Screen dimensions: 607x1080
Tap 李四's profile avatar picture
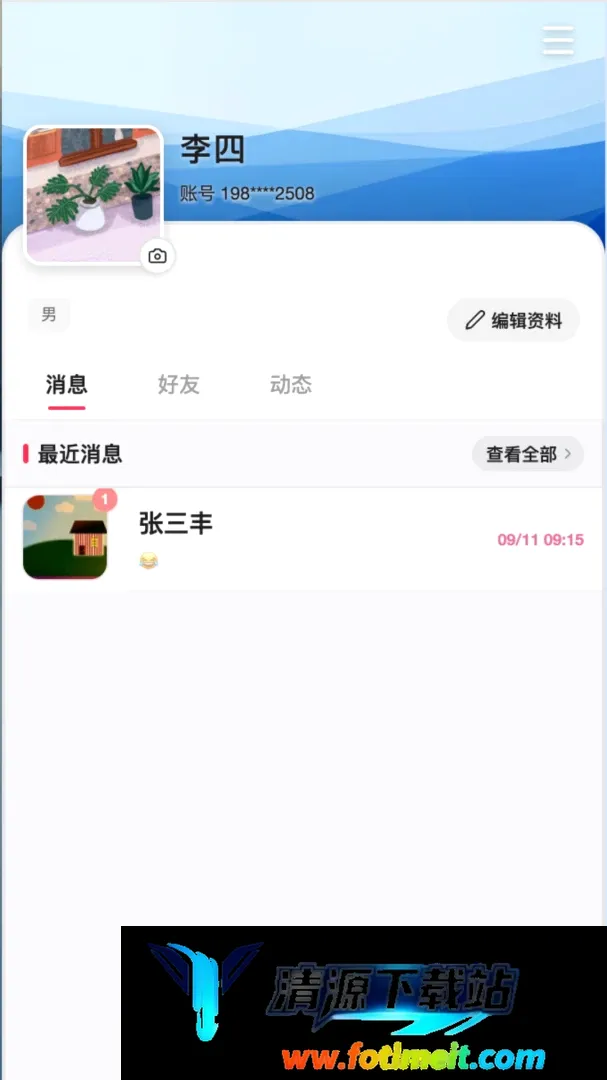point(94,195)
